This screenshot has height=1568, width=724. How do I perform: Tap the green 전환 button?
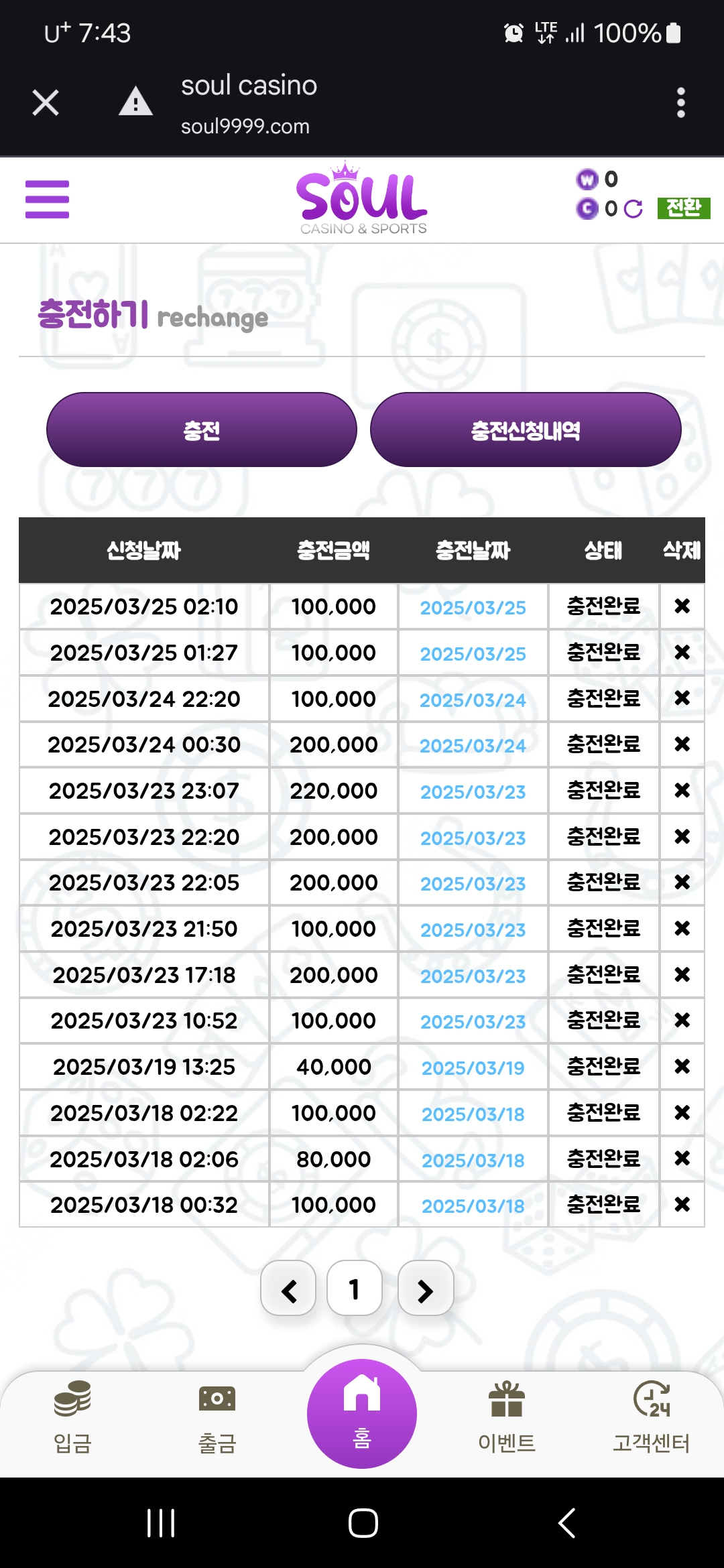pyautogui.click(x=683, y=208)
